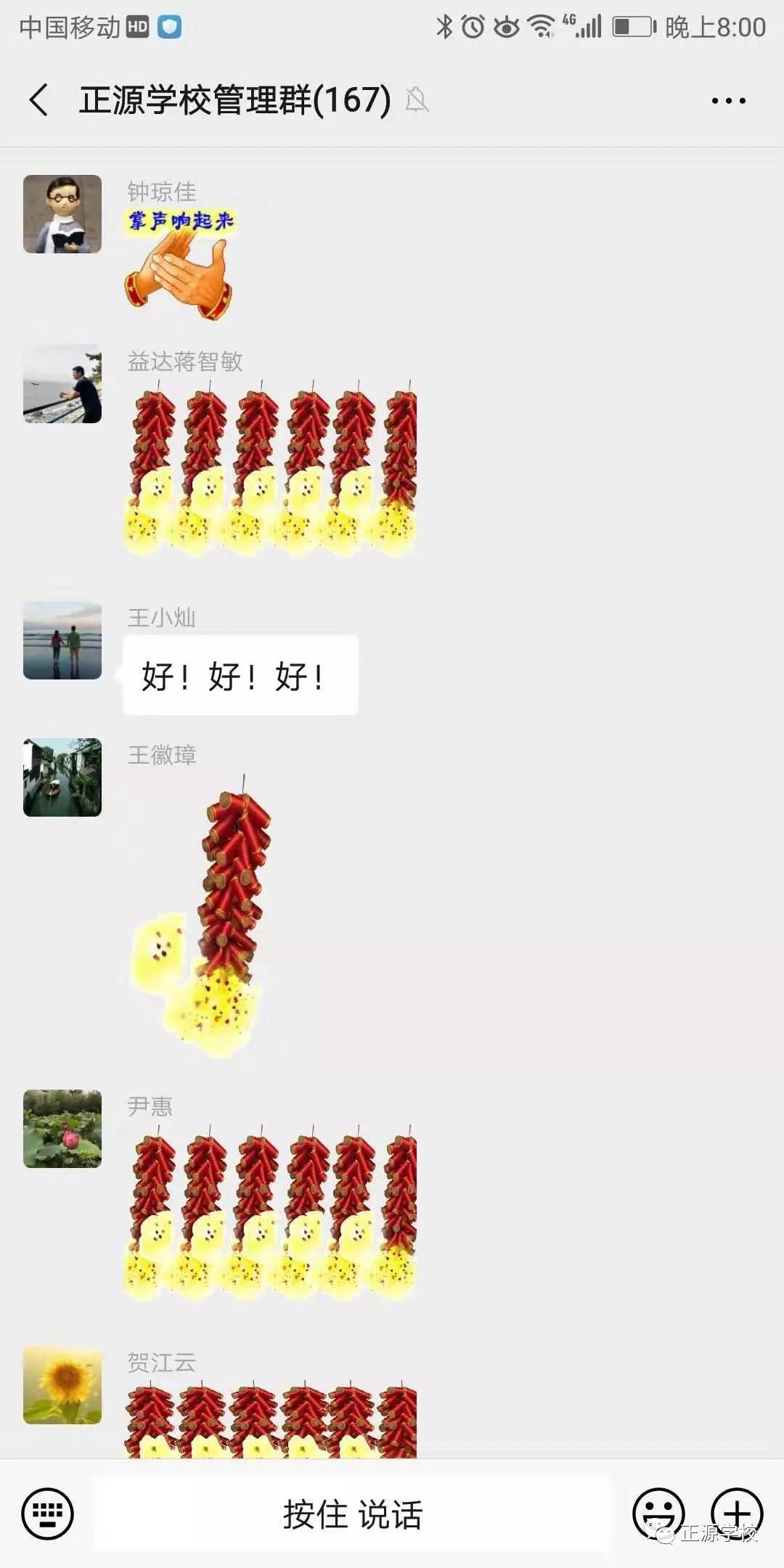The height and width of the screenshot is (1568, 784).
Task: Go back from 正源学校管理群 chat
Action: [39, 100]
